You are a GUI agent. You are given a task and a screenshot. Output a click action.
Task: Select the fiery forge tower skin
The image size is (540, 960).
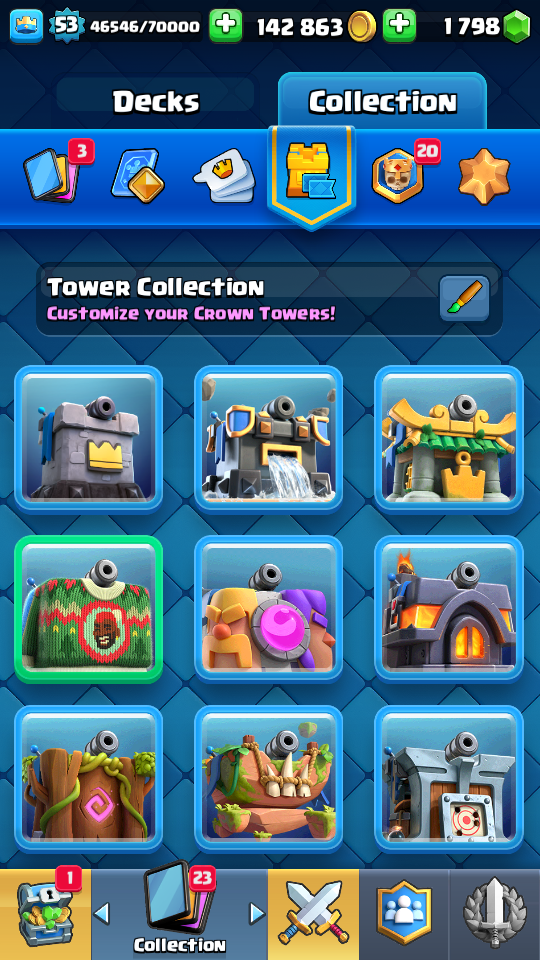pos(449,609)
